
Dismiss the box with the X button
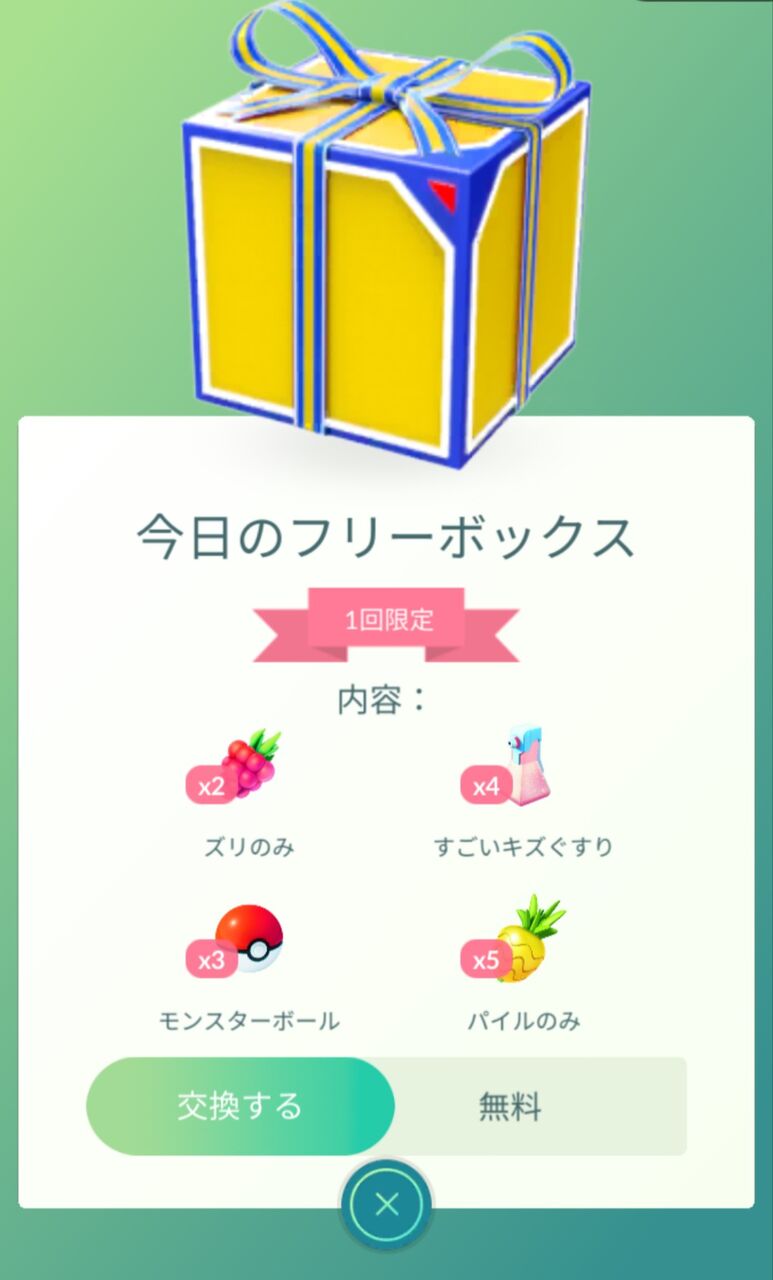pos(386,1205)
